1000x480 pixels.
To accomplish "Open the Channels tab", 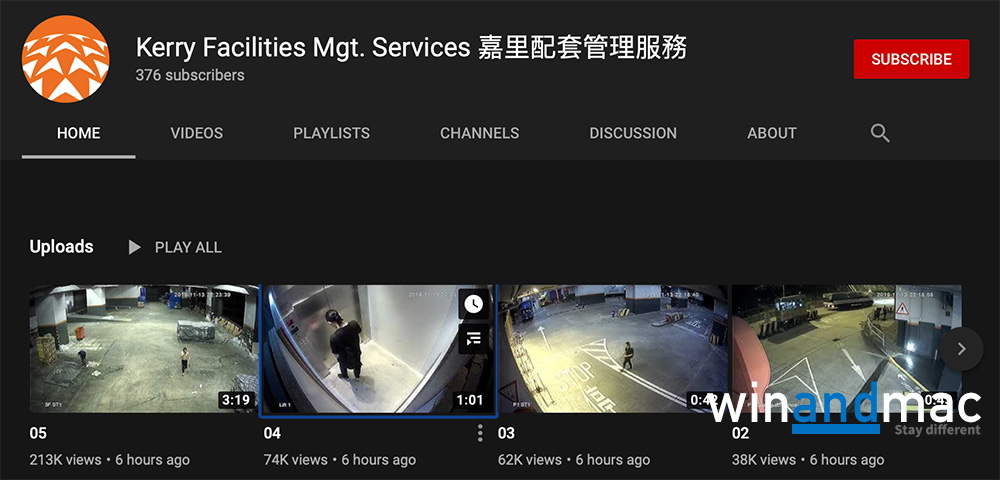I will 479,133.
